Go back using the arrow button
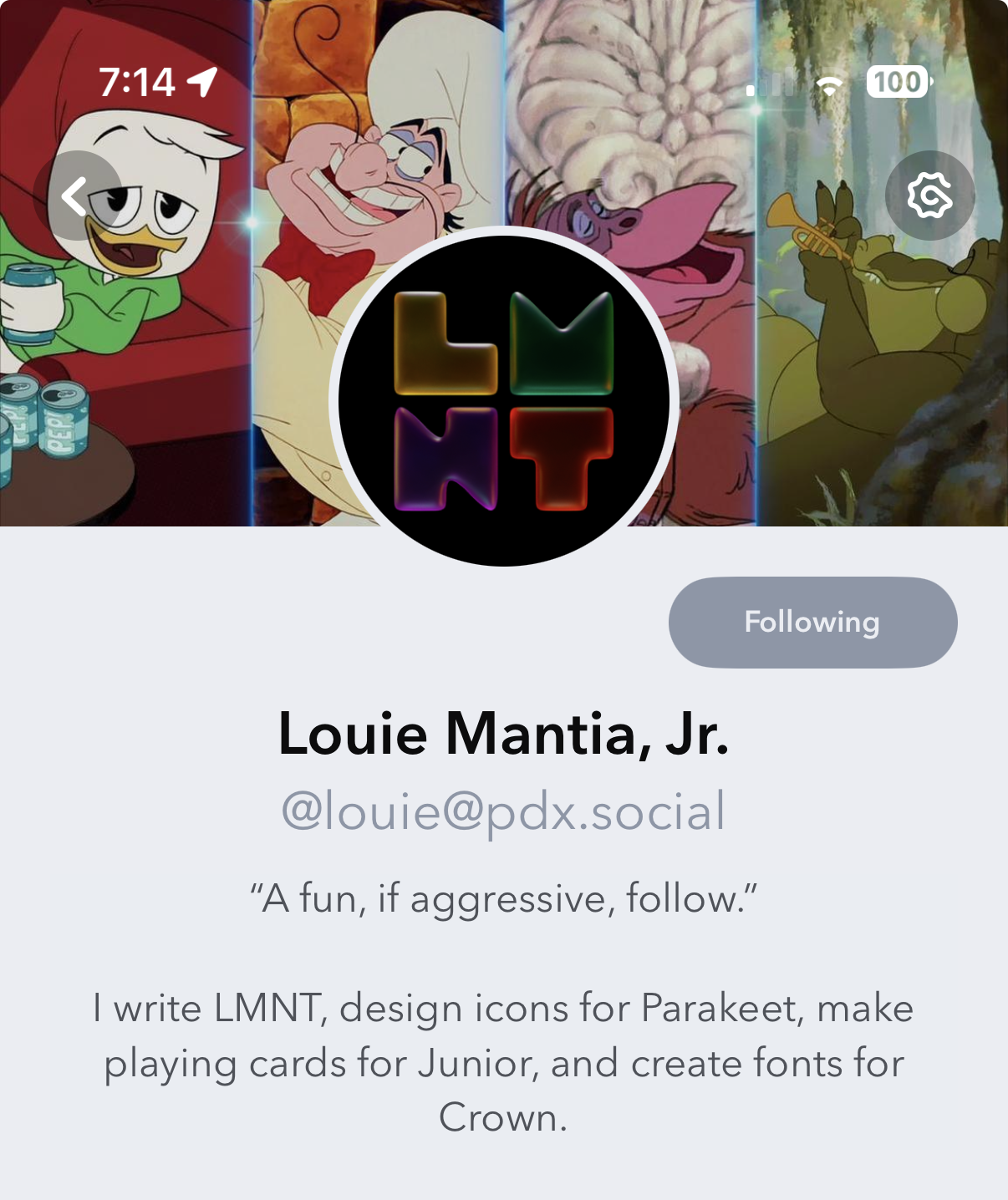 (x=77, y=196)
